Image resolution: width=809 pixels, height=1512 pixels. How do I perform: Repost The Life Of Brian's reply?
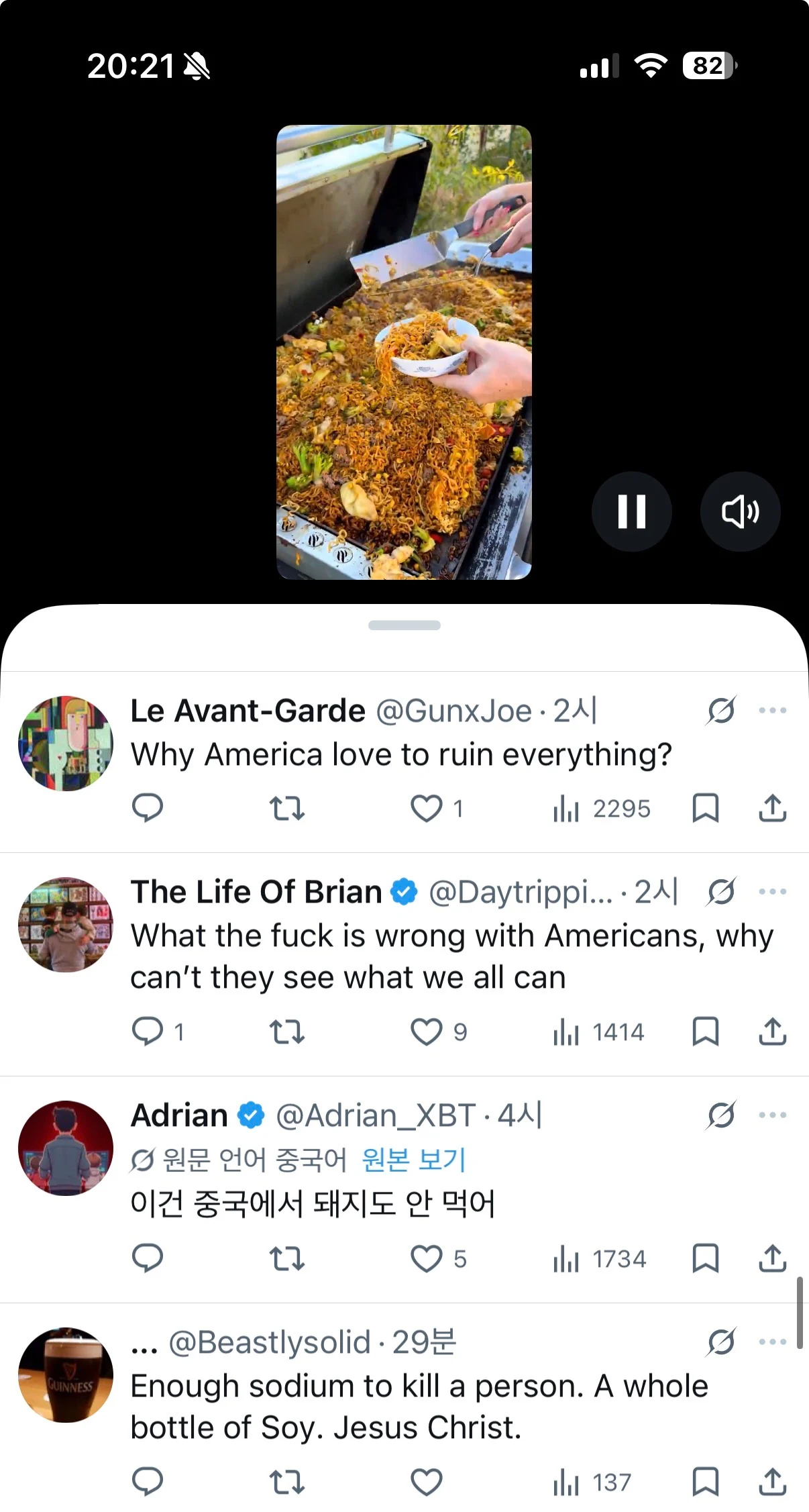coord(286,1031)
